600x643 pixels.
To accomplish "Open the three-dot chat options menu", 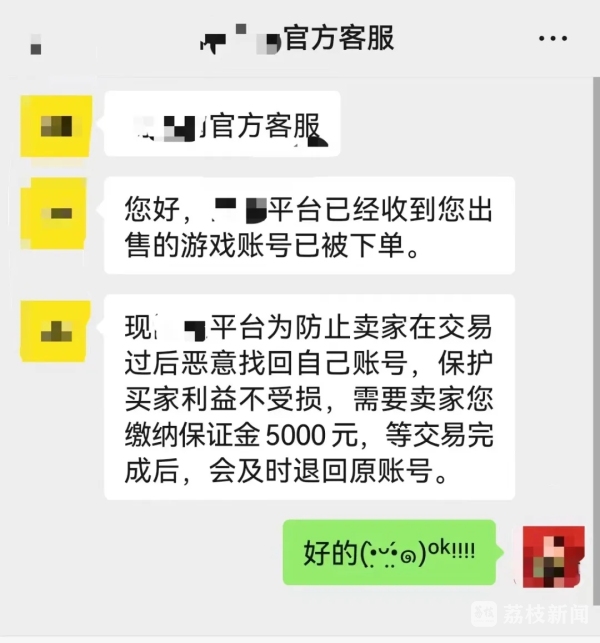I will pyautogui.click(x=552, y=40).
